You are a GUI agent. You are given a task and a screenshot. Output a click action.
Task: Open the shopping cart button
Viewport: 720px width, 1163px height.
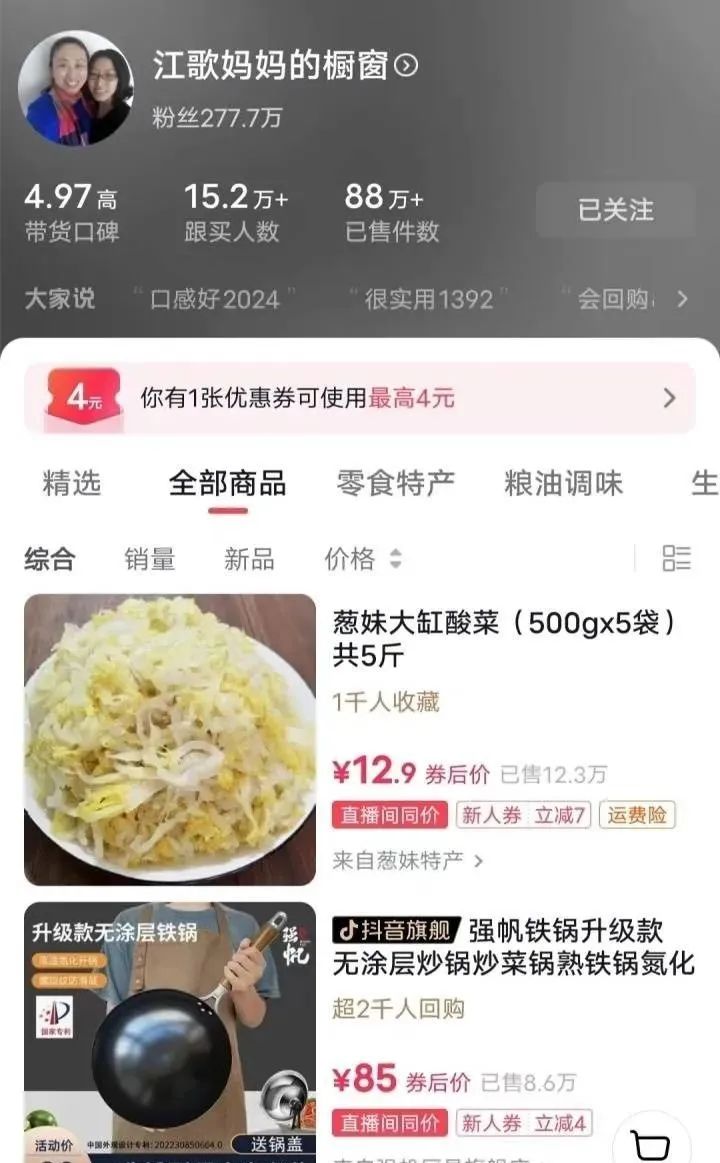tap(652, 1142)
